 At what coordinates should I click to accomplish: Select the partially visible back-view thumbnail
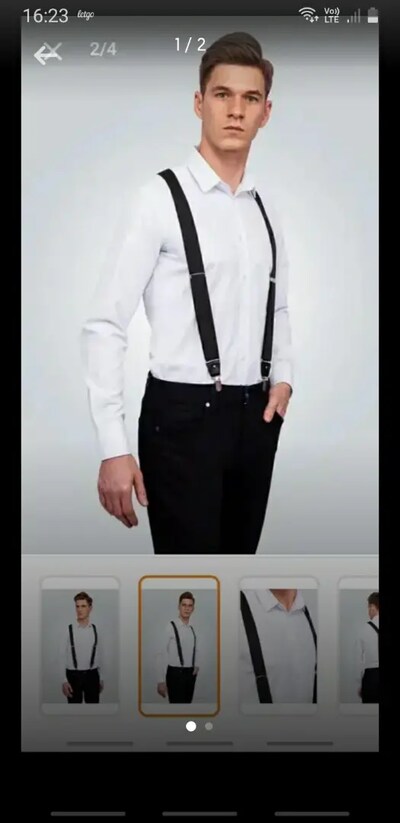[359, 646]
